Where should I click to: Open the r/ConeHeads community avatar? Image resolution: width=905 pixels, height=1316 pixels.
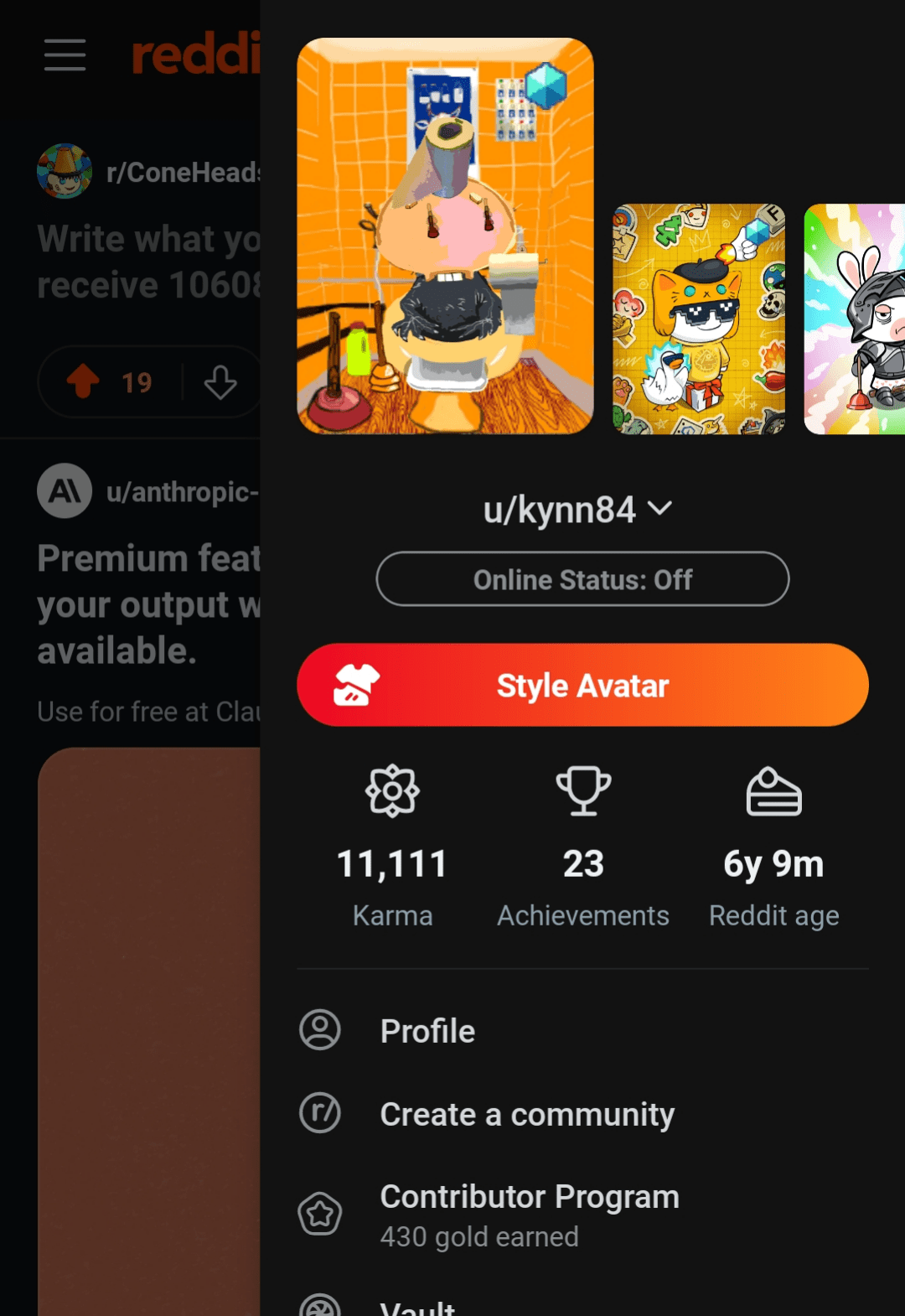click(63, 172)
